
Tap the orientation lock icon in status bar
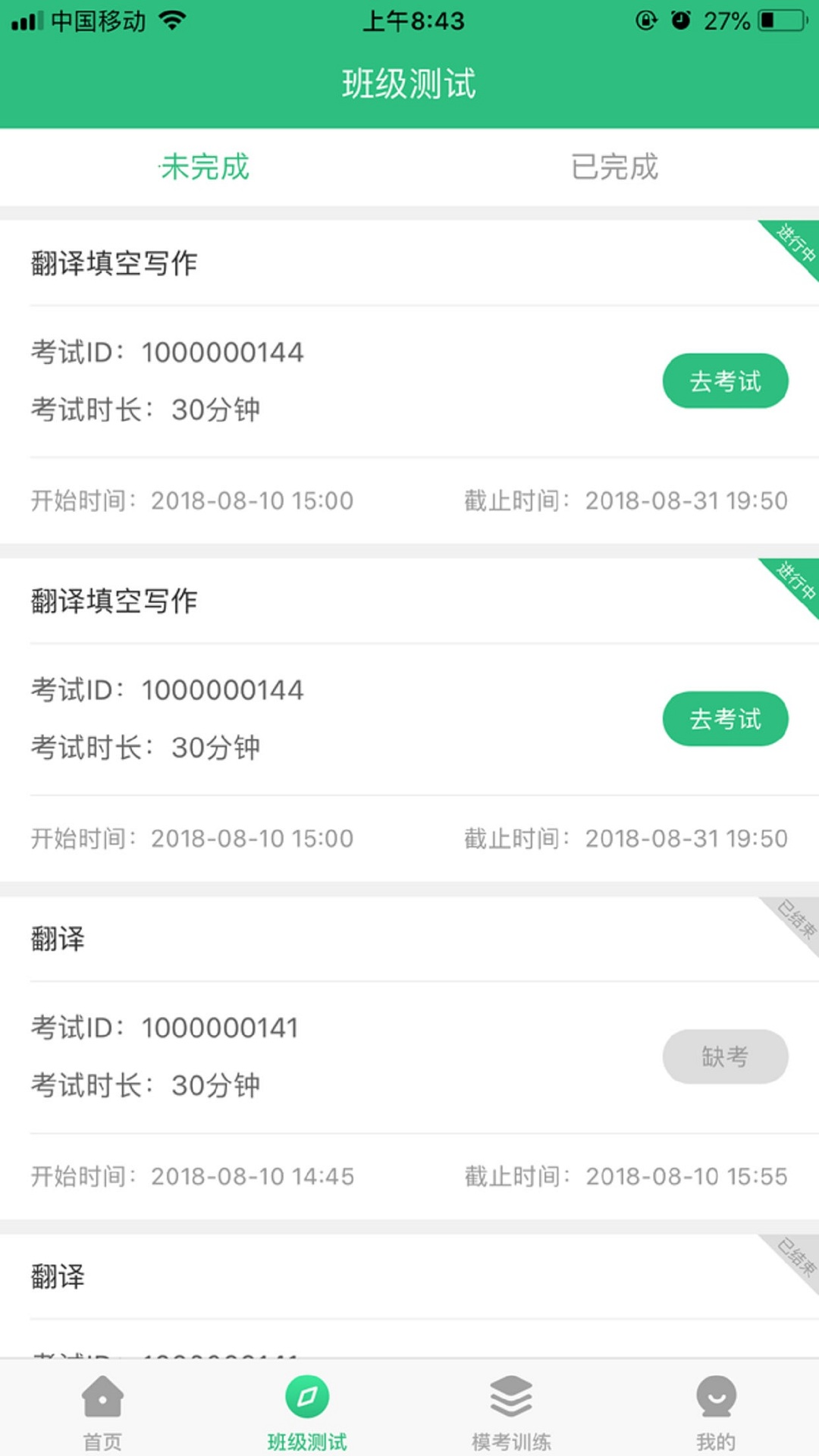pyautogui.click(x=645, y=20)
